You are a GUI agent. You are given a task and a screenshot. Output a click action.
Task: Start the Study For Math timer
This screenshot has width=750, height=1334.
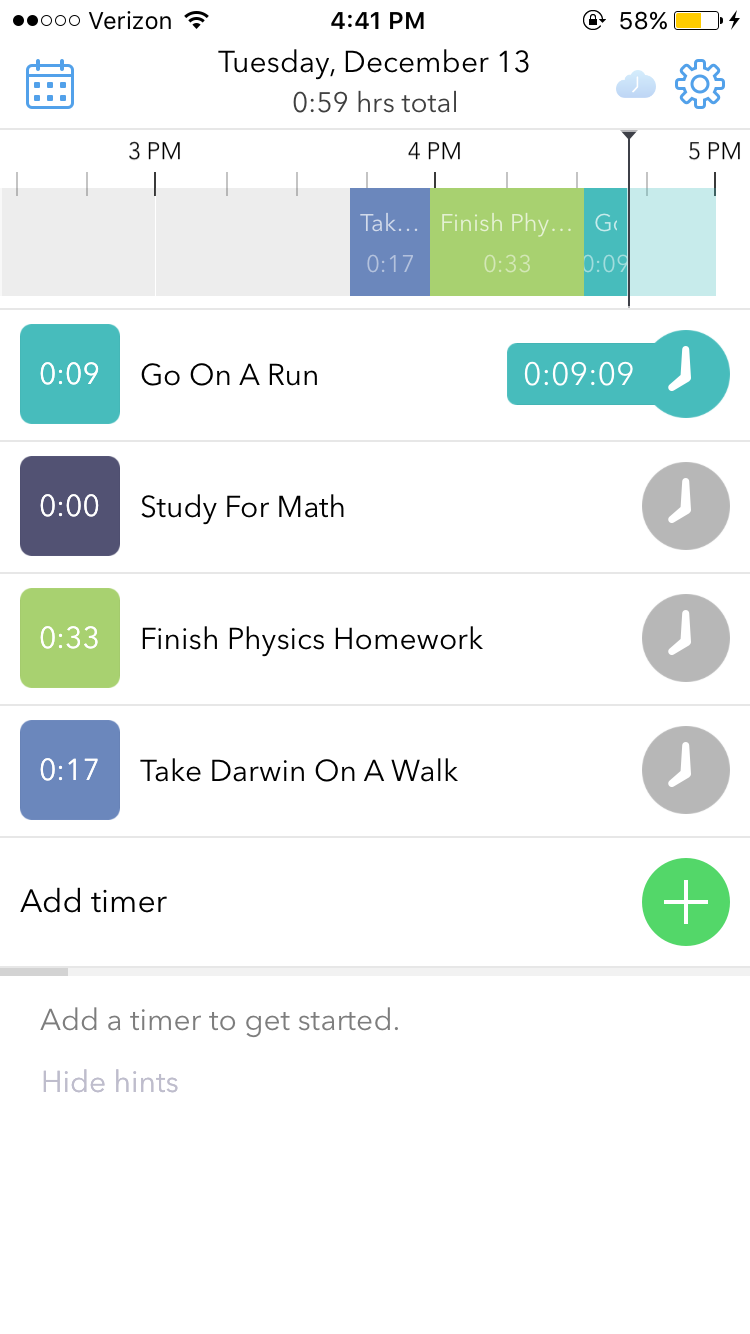685,506
